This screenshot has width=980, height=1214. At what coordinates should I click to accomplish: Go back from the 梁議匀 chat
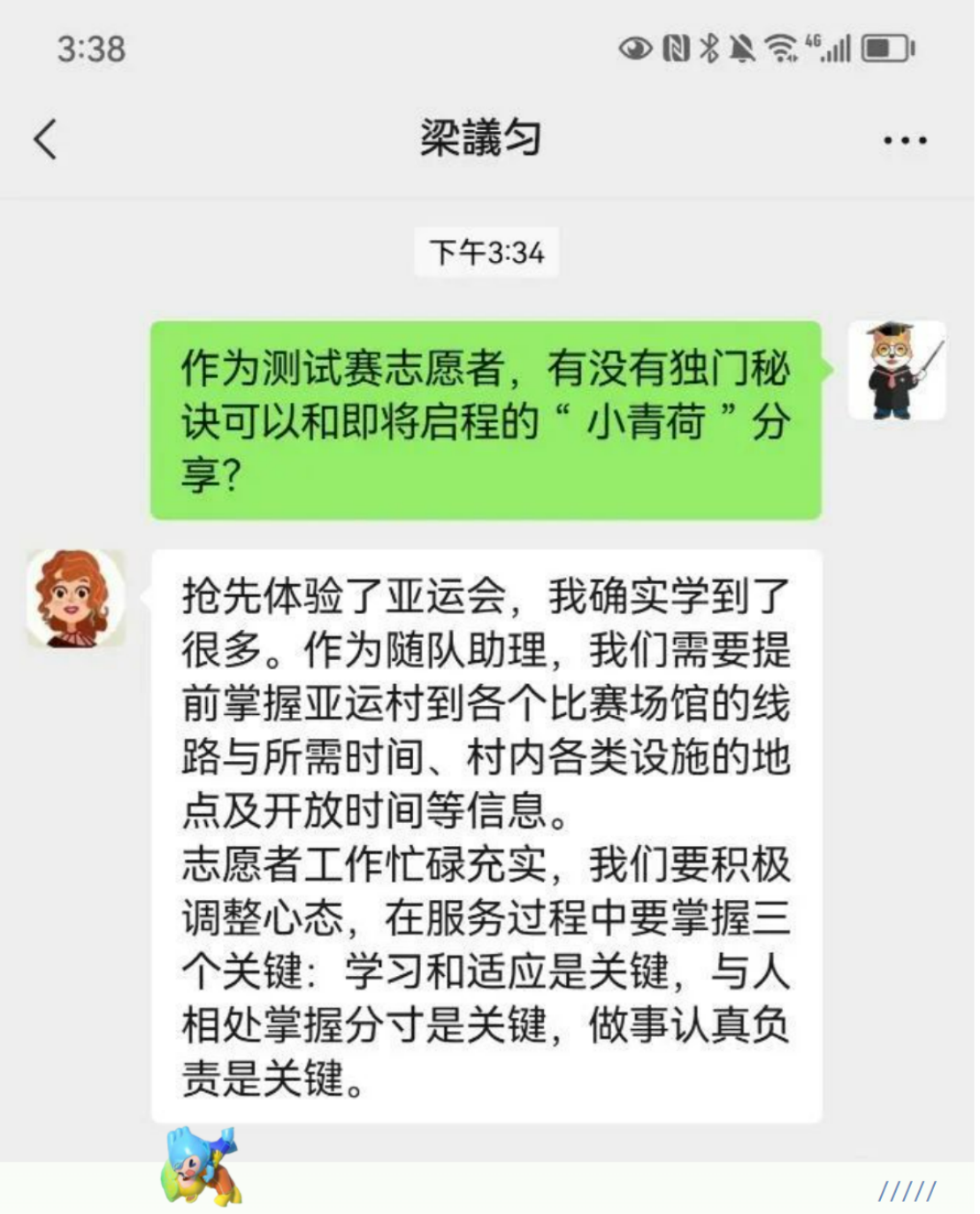(x=46, y=140)
